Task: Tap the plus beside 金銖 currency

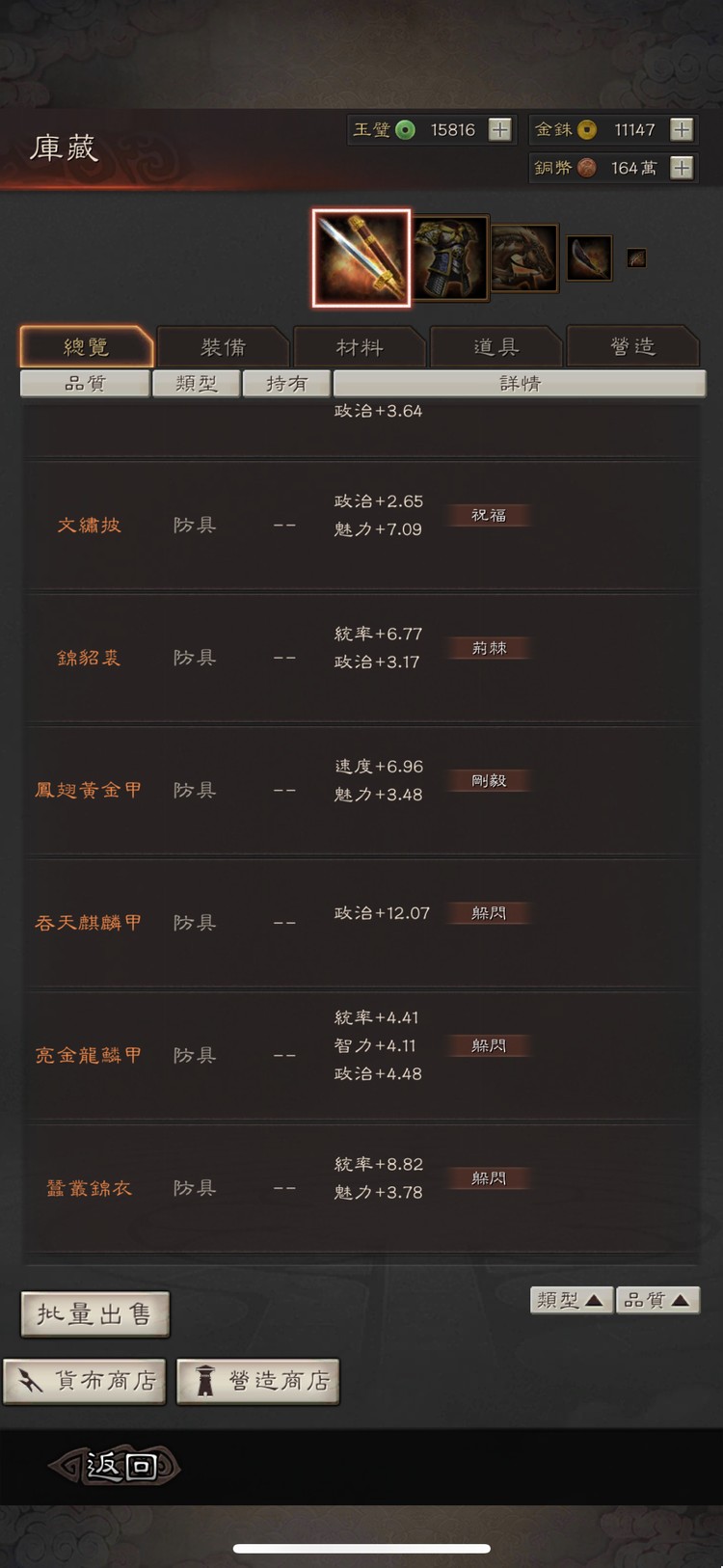Action: click(x=683, y=129)
